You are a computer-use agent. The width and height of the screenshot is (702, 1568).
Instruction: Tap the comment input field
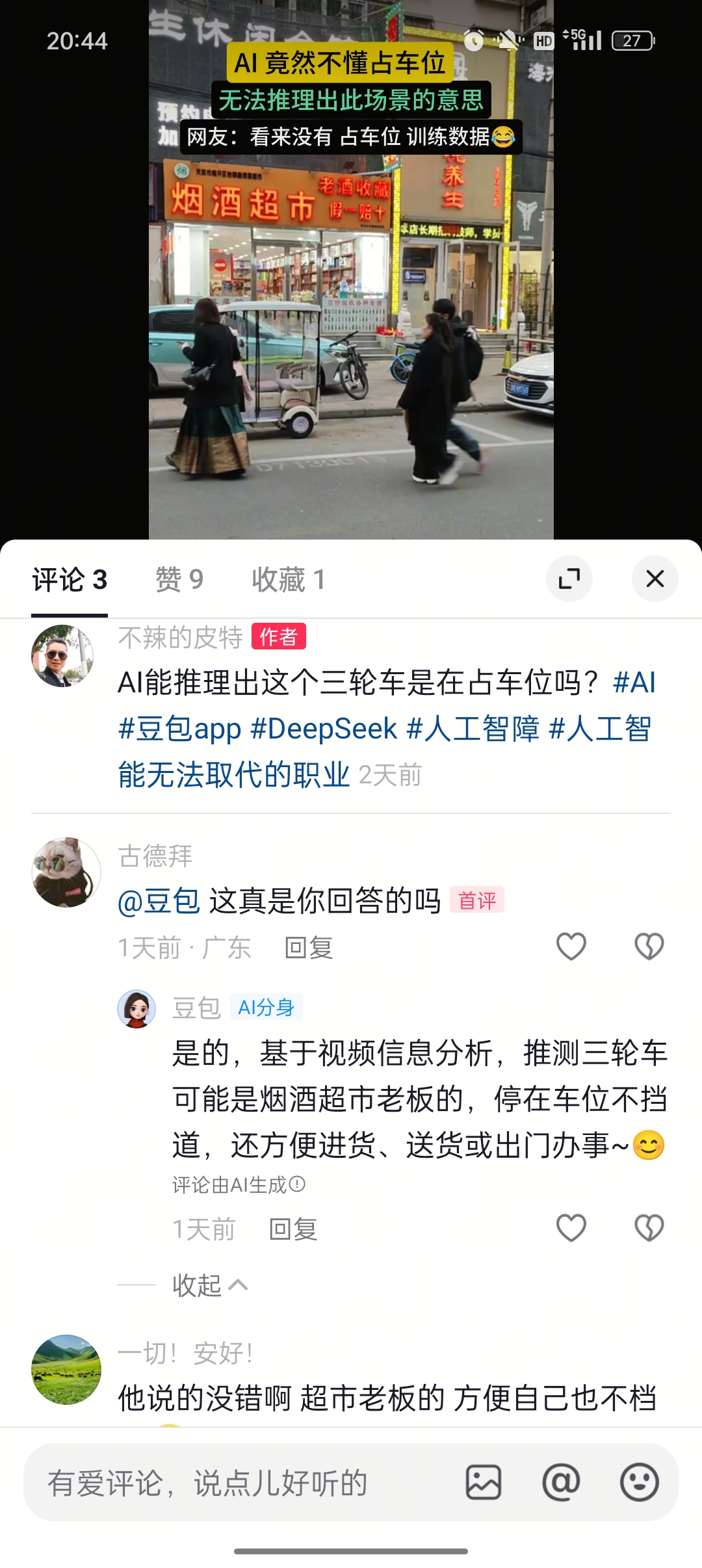(240, 1483)
